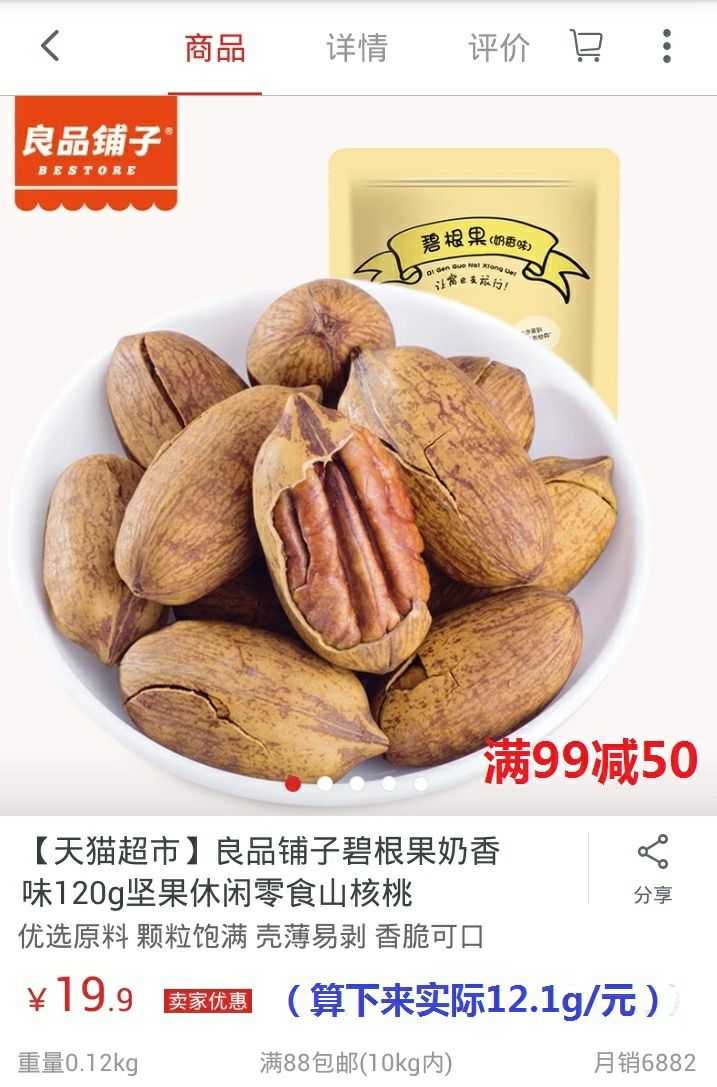Select the 商品 tab
Image resolution: width=717 pixels, height=1087 pixels.
214,48
